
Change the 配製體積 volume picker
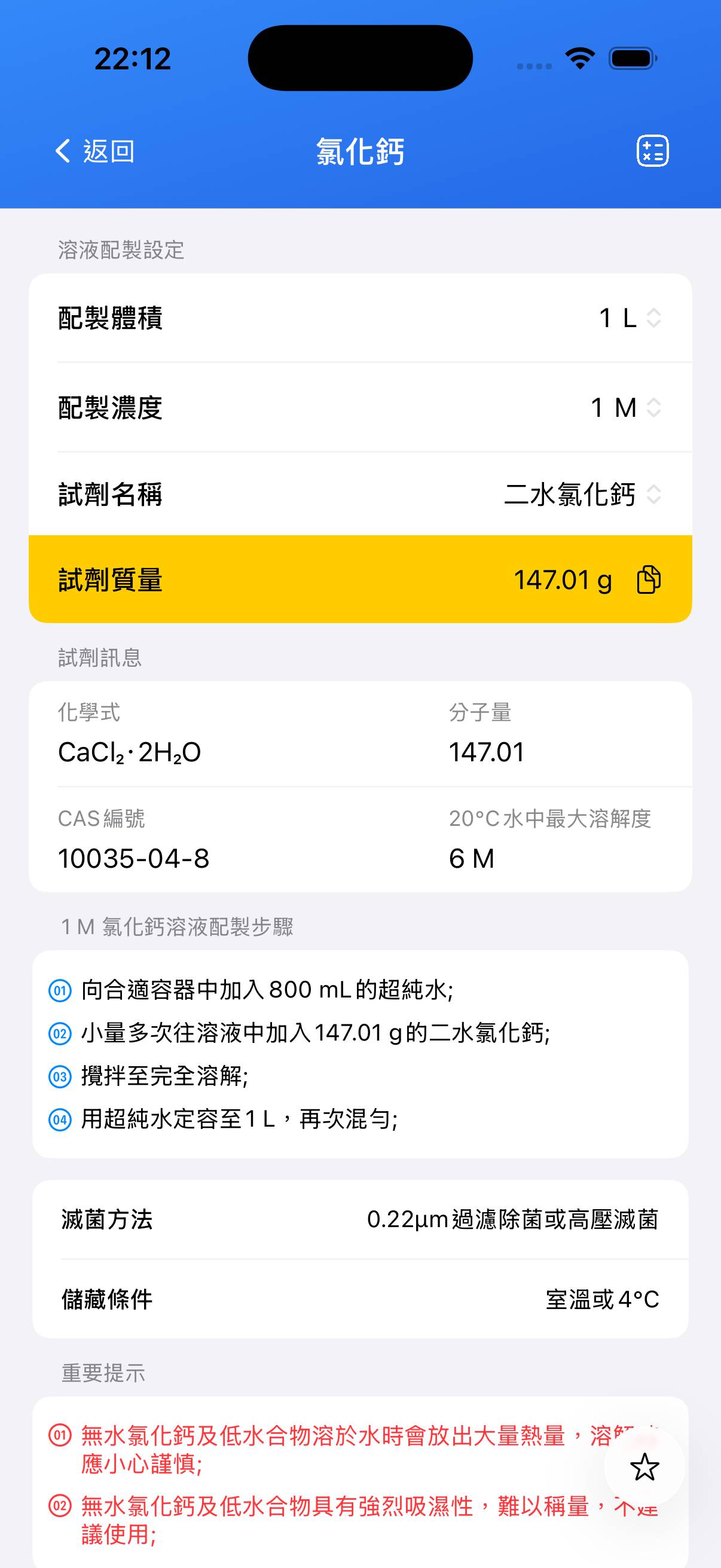click(629, 318)
